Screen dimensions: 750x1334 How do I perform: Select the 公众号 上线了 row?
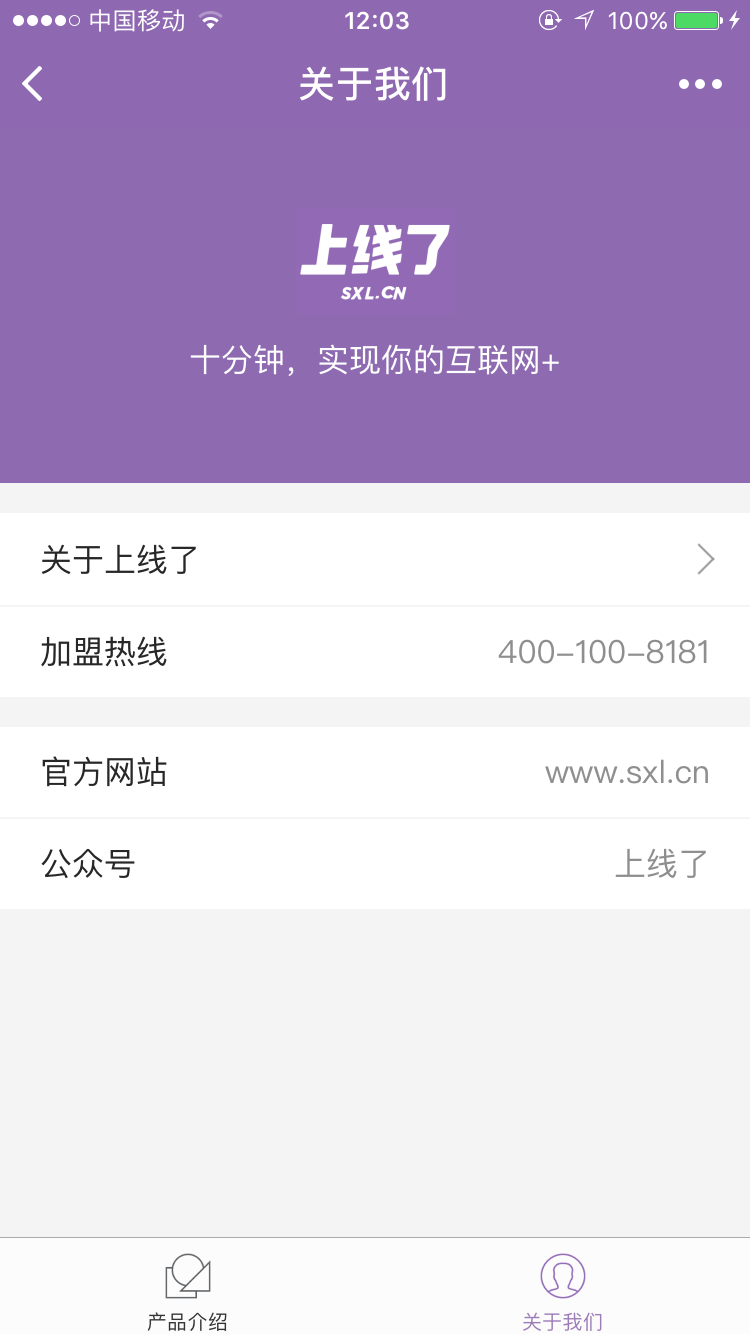point(375,864)
